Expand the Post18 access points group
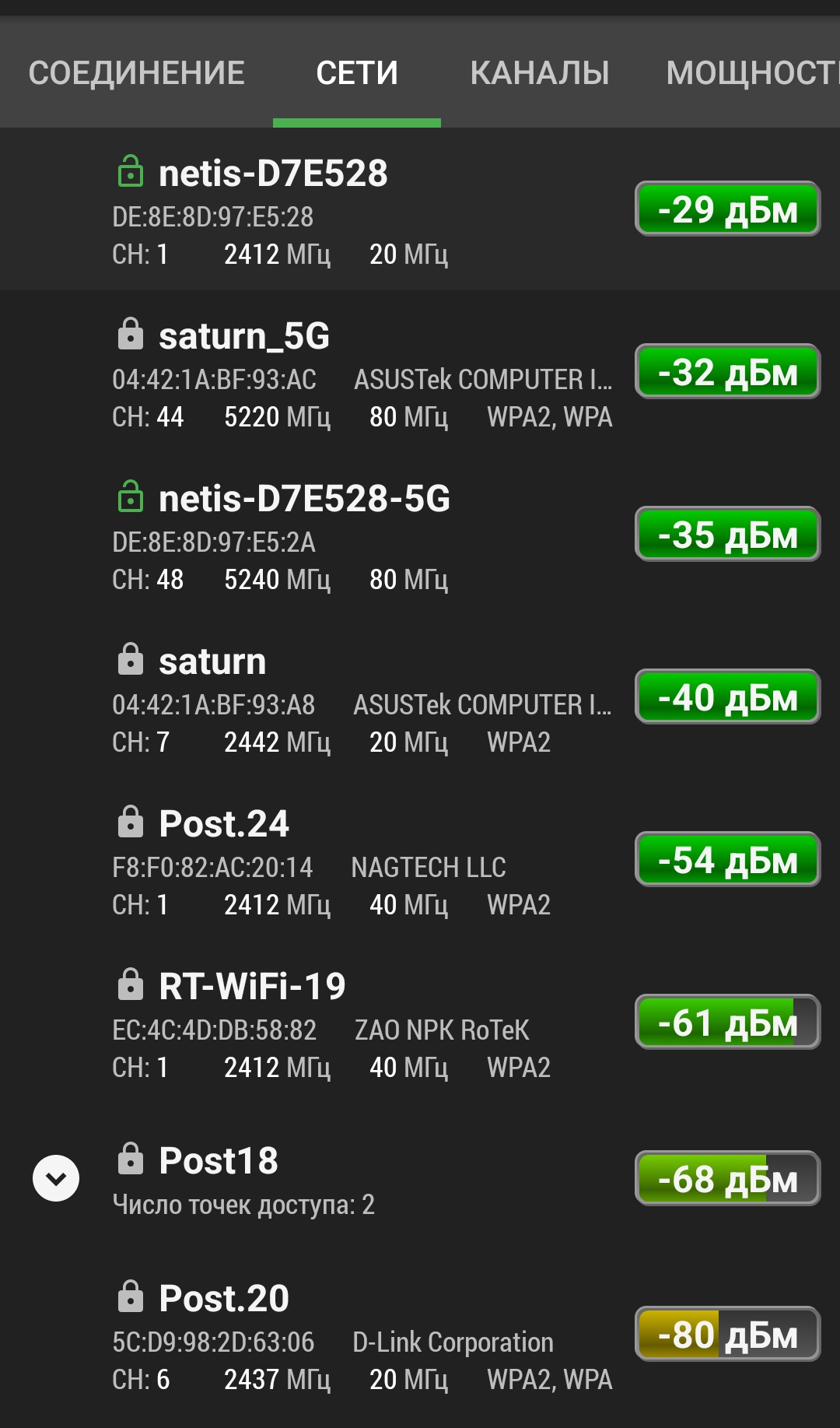The image size is (840, 1428). point(56,1178)
